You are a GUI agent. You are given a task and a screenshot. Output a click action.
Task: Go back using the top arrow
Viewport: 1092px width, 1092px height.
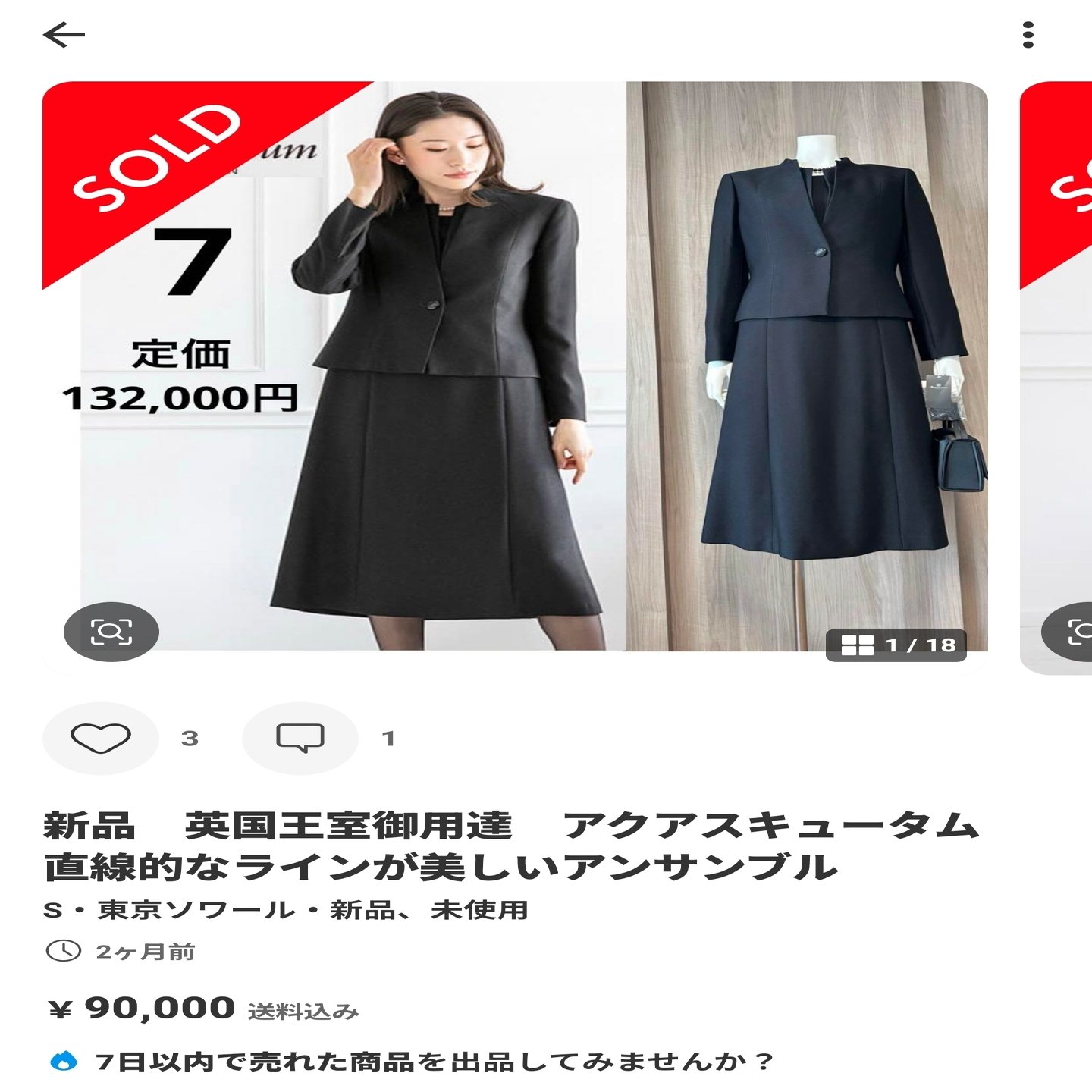pyautogui.click(x=64, y=35)
